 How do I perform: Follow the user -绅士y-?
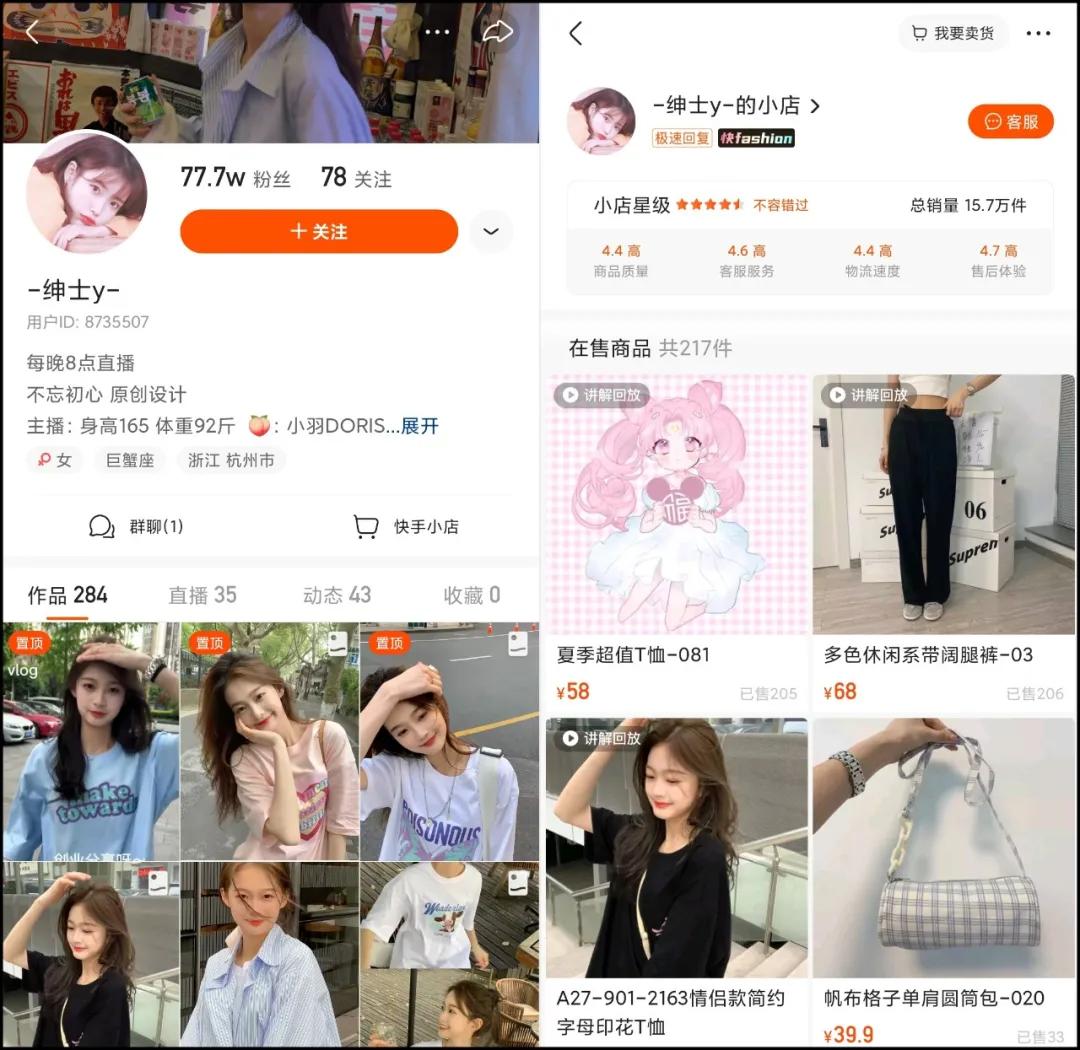click(x=318, y=231)
